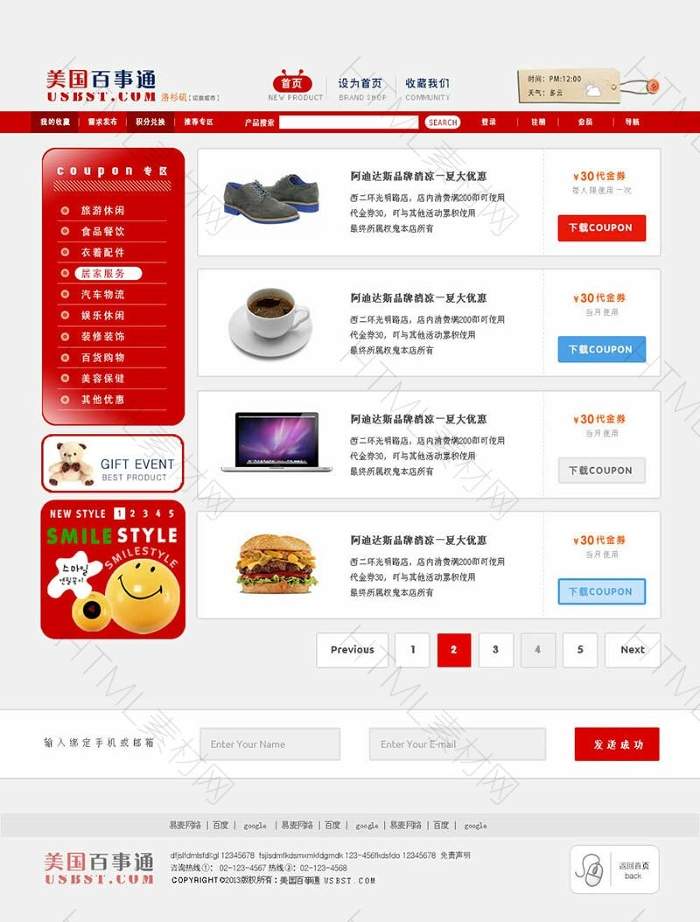Open the GIFT EVENT banner

pos(113,464)
